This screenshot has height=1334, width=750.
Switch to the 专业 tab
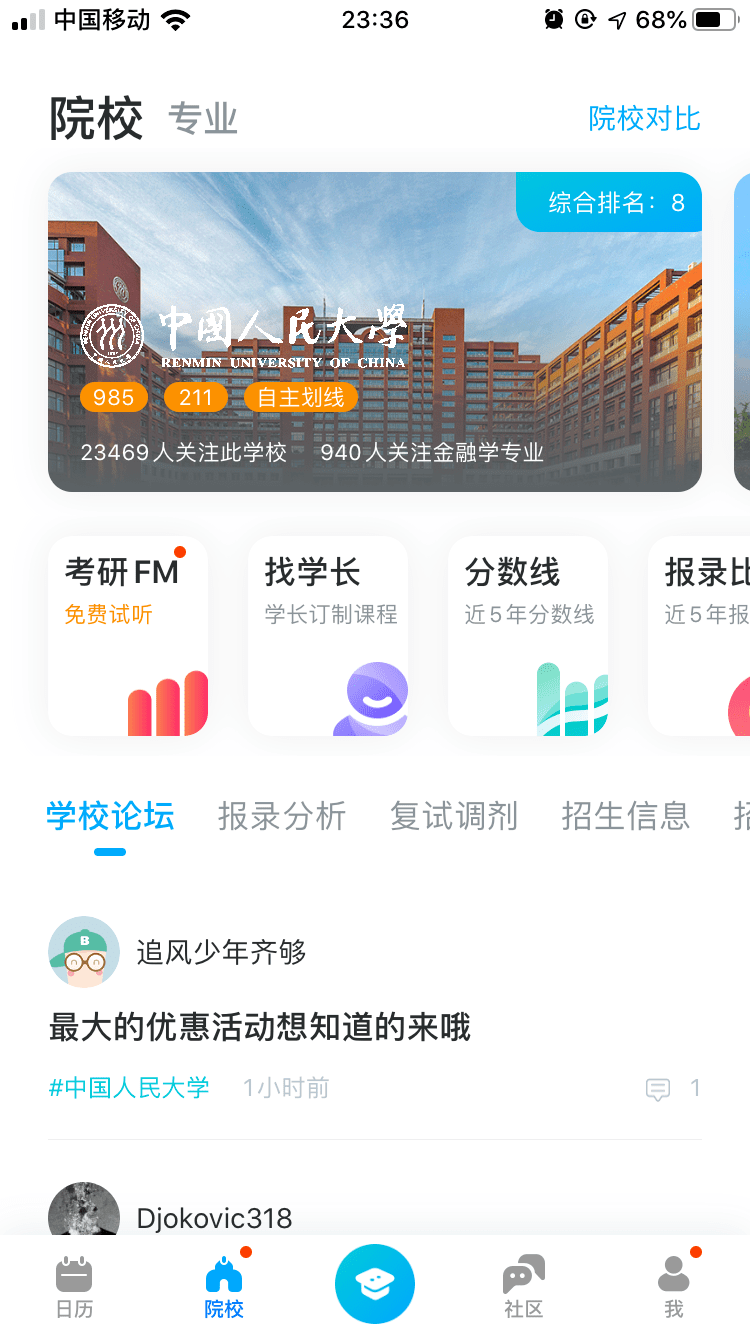pos(203,119)
